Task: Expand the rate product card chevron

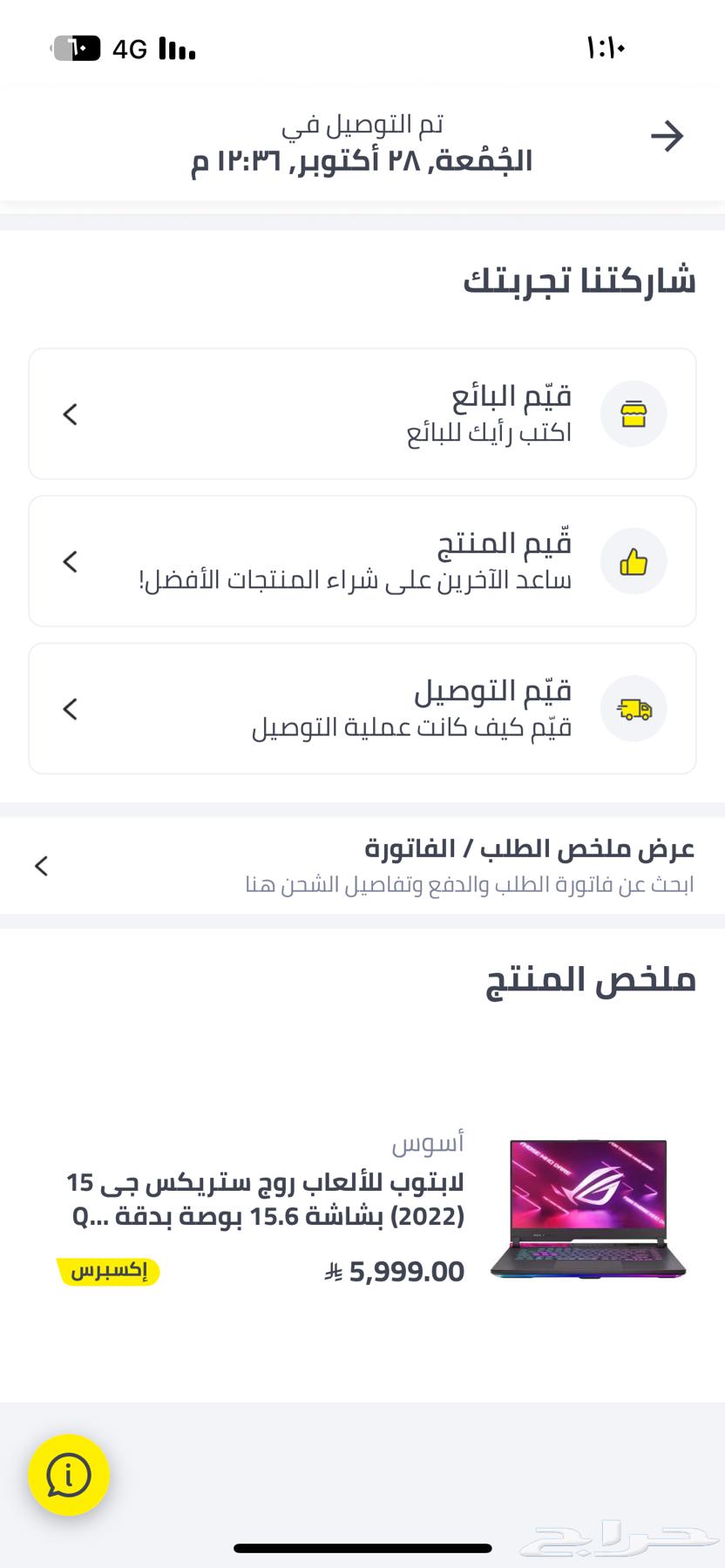Action: [70, 561]
